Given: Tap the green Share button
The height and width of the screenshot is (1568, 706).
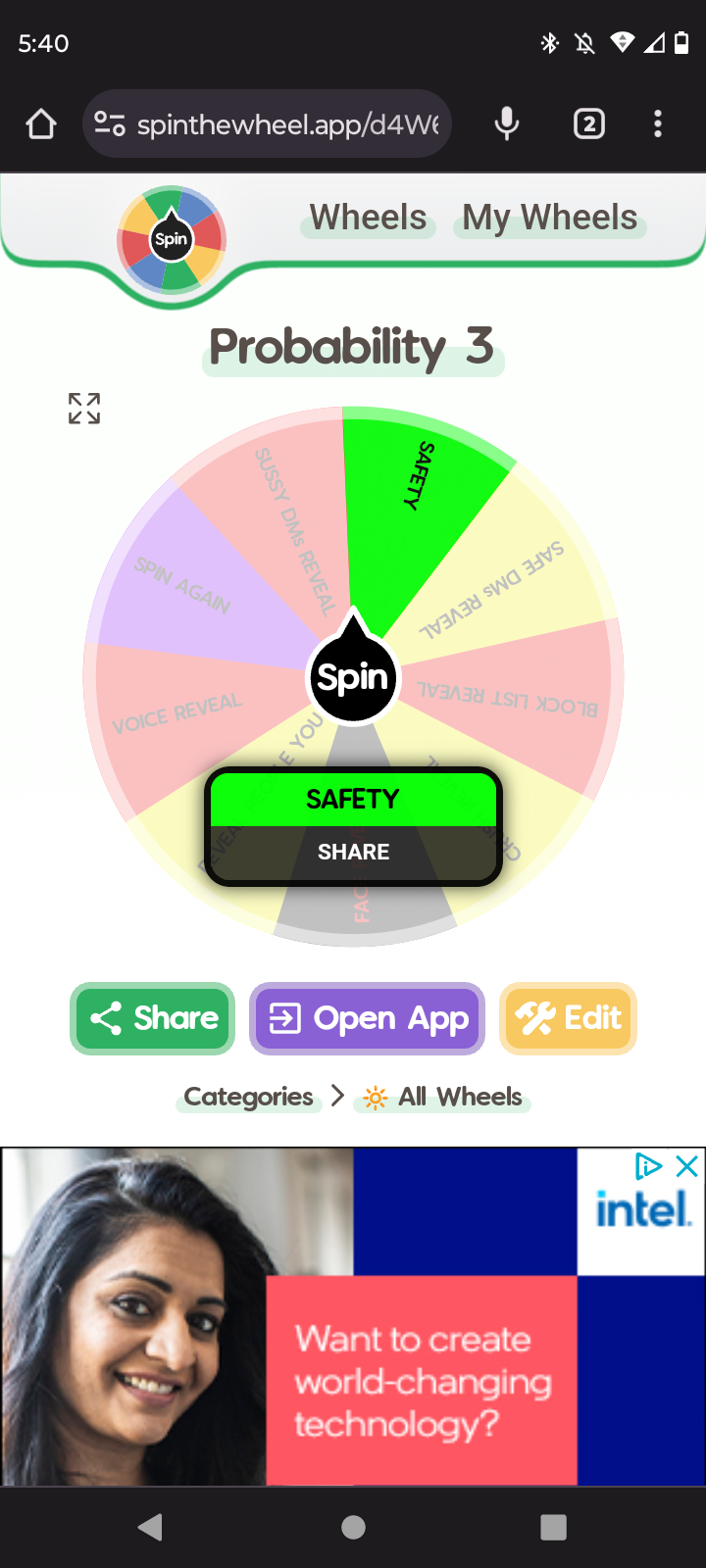Looking at the screenshot, I should click(x=153, y=1018).
